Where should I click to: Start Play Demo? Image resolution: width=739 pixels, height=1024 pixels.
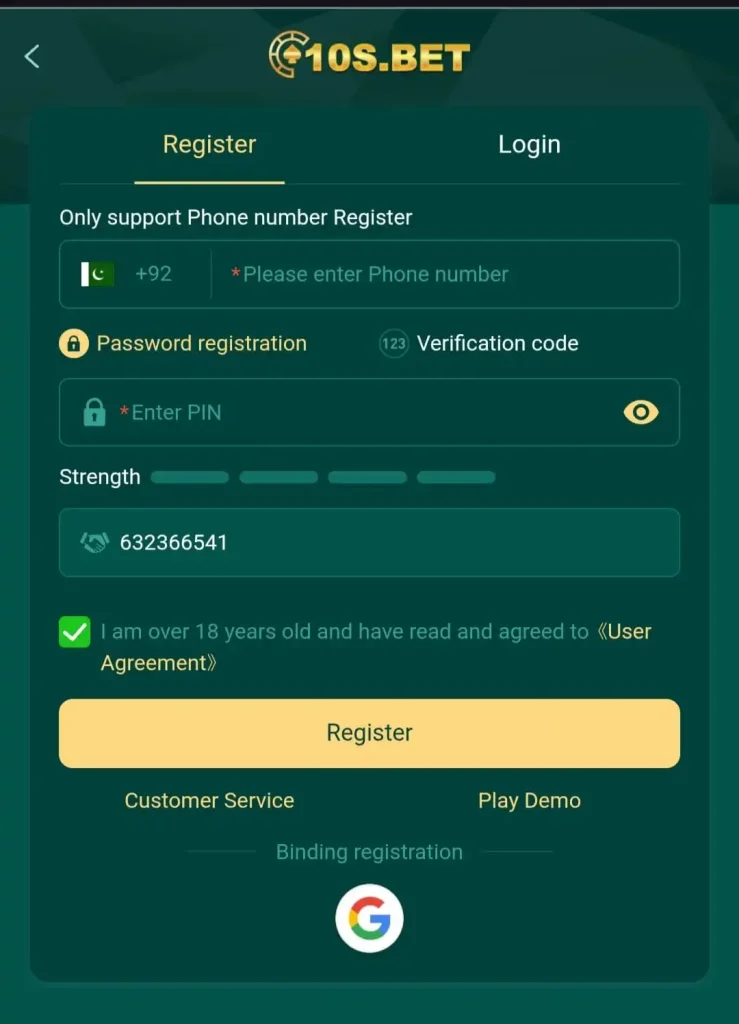pyautogui.click(x=529, y=801)
